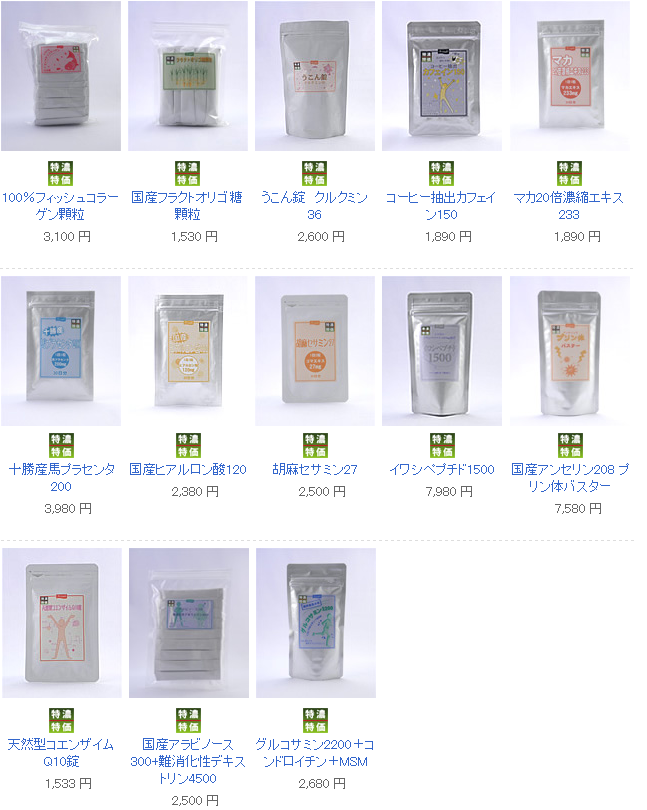The height and width of the screenshot is (810, 647).
Task: Tap the 国産フラクトオリゴ糖顆粒 product image
Action: pos(188,76)
